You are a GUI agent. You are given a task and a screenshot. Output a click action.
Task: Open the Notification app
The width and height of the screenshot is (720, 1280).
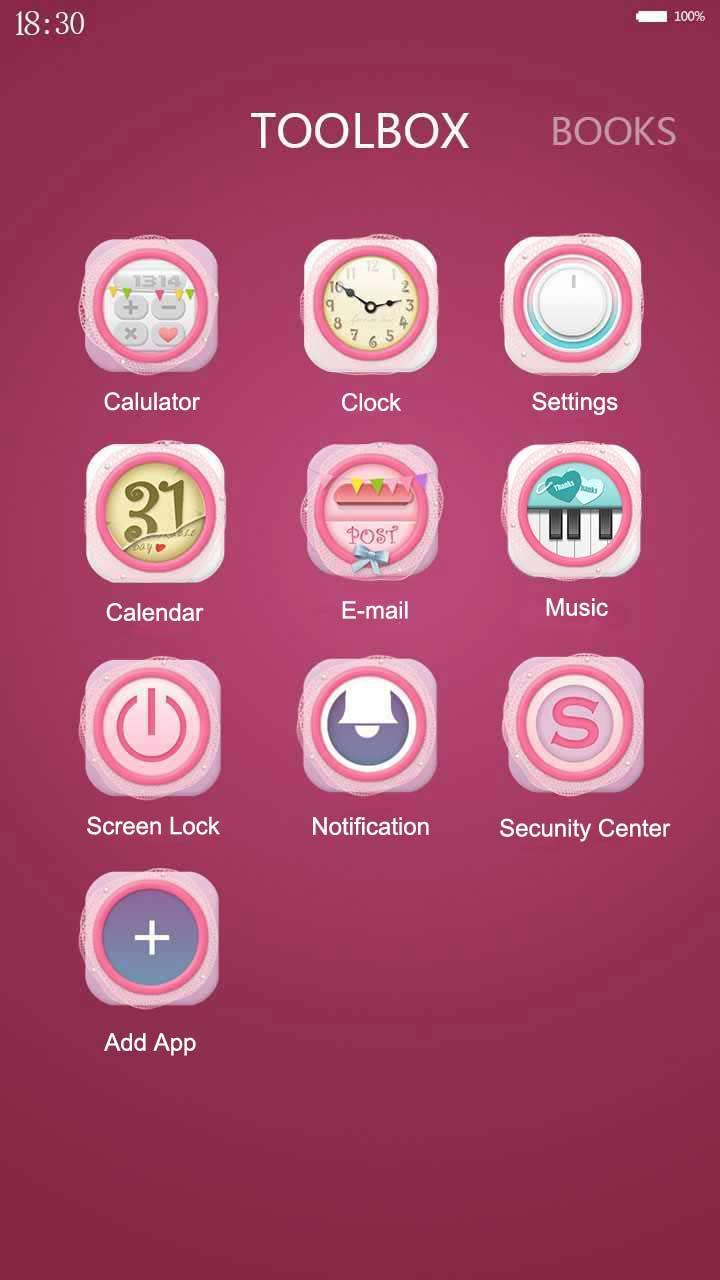coord(370,727)
